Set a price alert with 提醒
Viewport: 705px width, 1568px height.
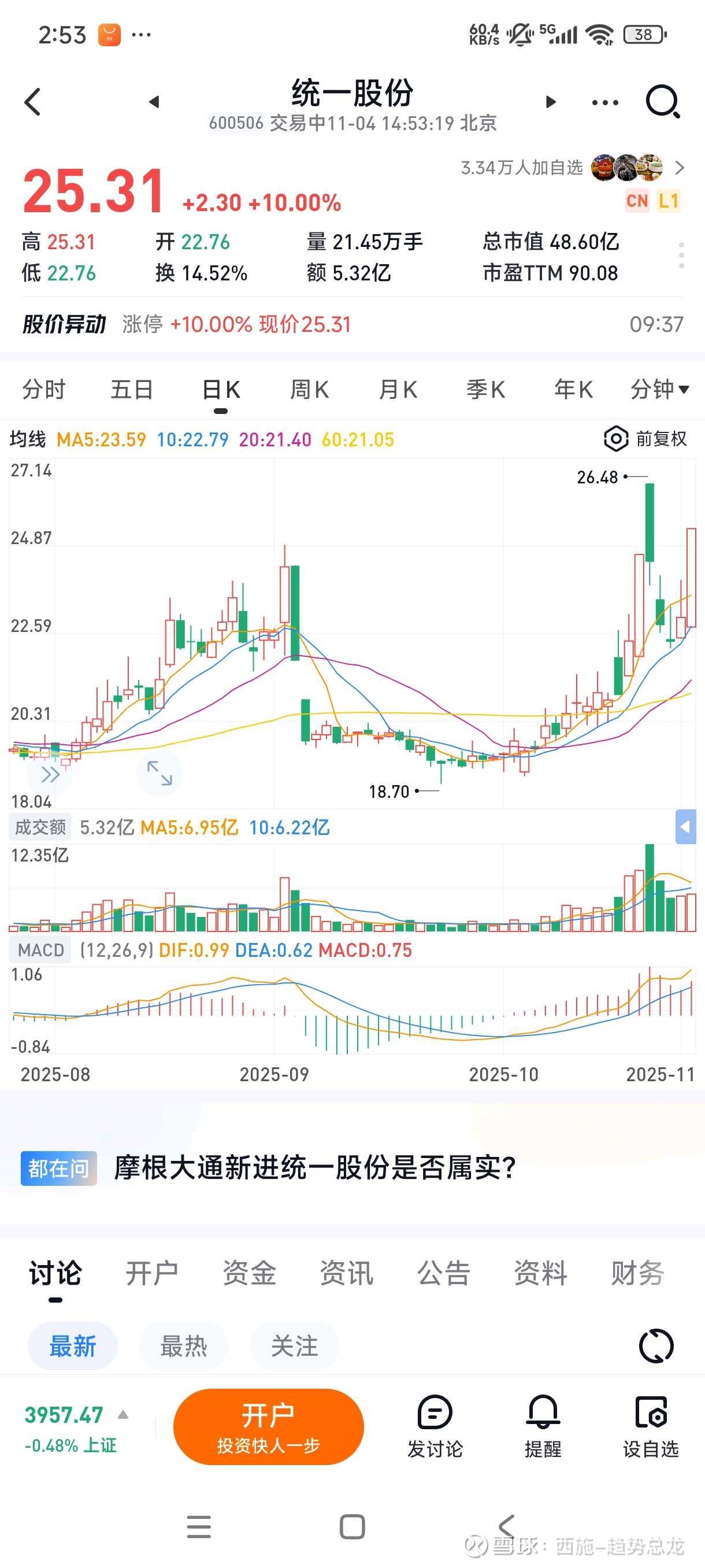click(x=543, y=1426)
